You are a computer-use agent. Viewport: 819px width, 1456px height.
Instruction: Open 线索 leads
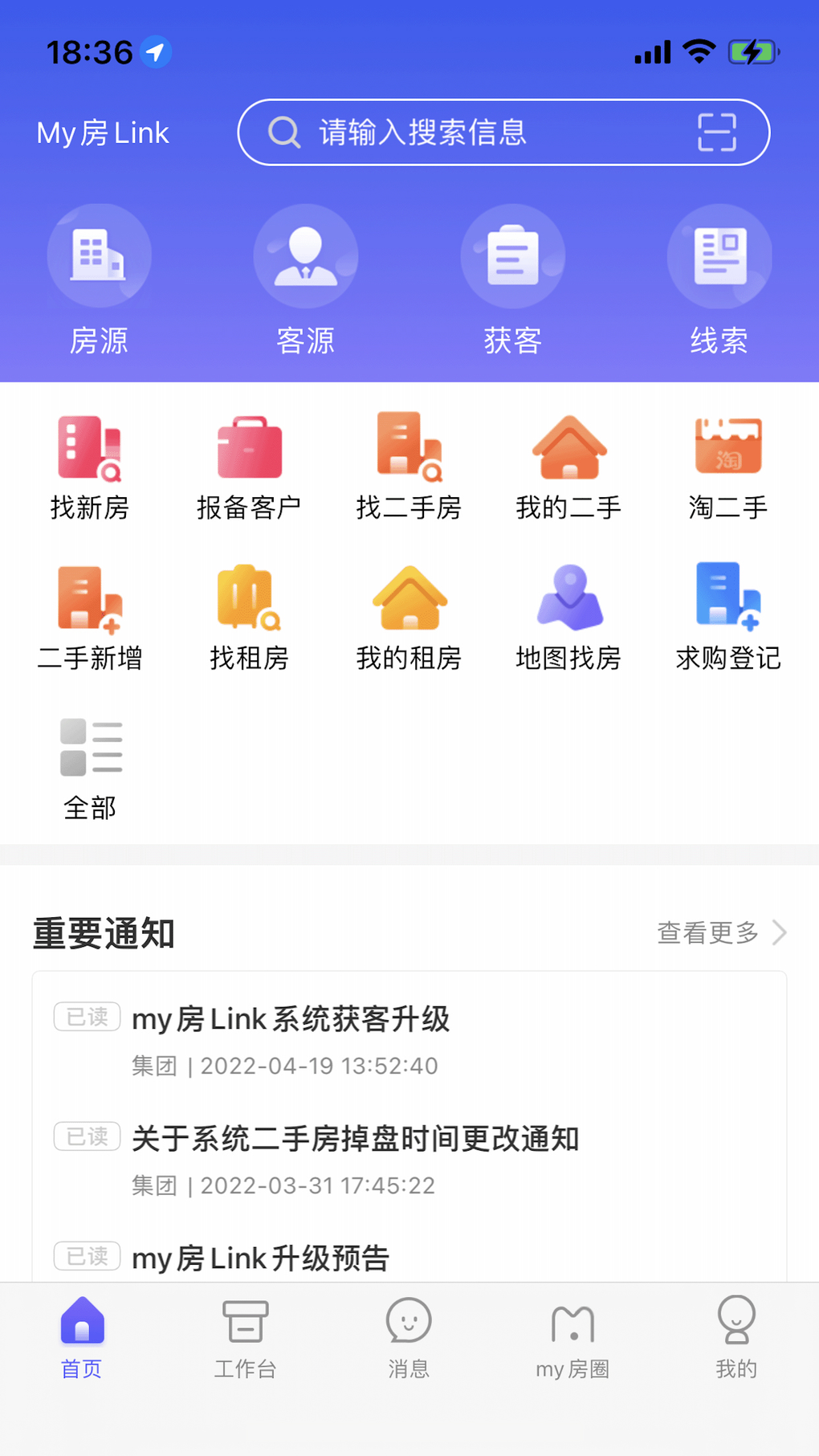(x=719, y=279)
